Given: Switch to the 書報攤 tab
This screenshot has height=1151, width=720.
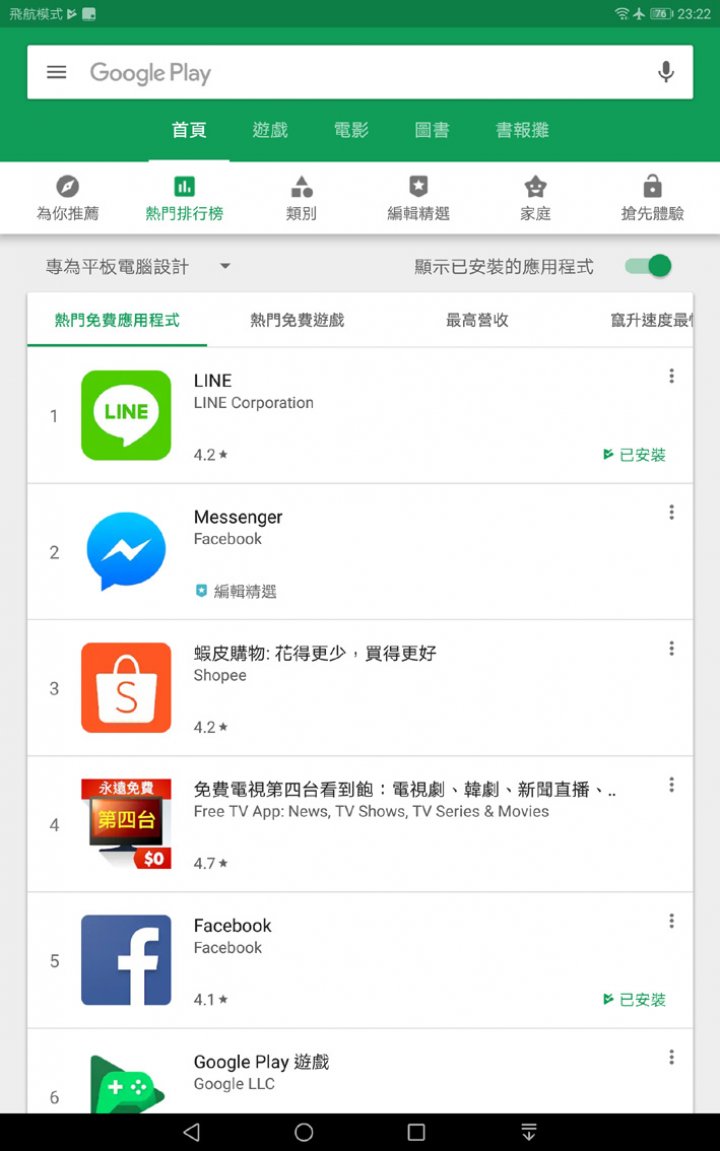Looking at the screenshot, I should click(522, 130).
